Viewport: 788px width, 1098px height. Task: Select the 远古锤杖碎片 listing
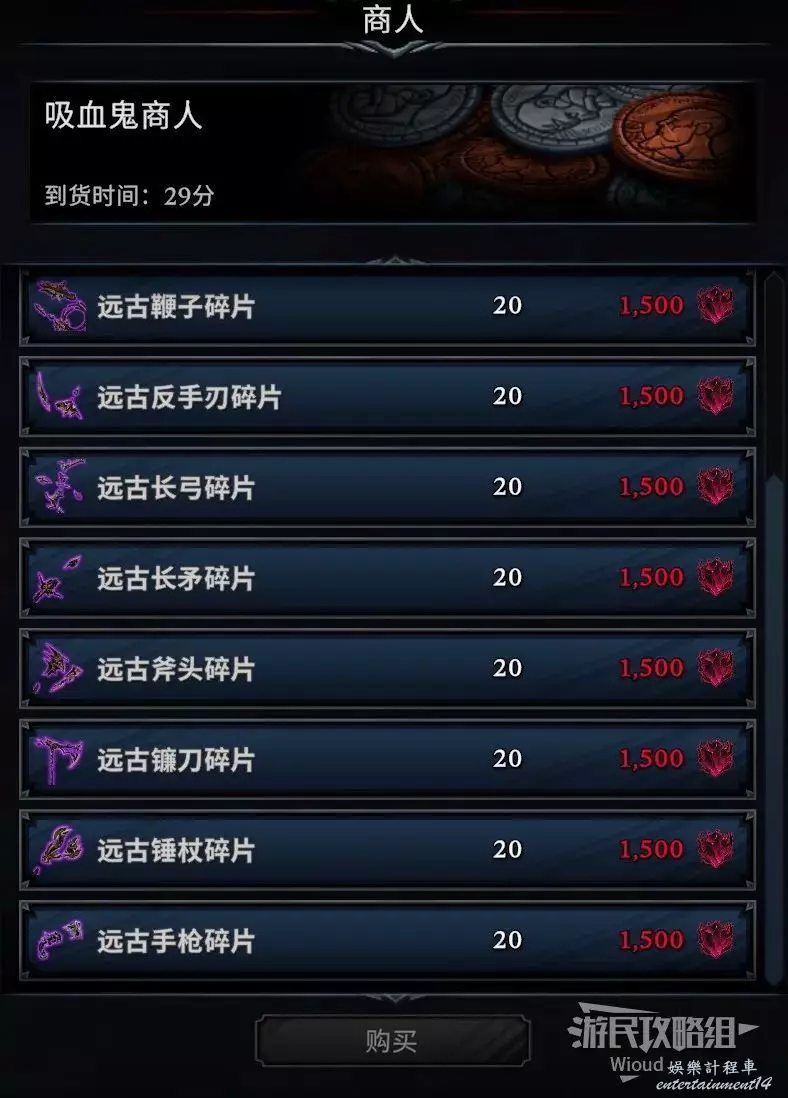(x=387, y=850)
